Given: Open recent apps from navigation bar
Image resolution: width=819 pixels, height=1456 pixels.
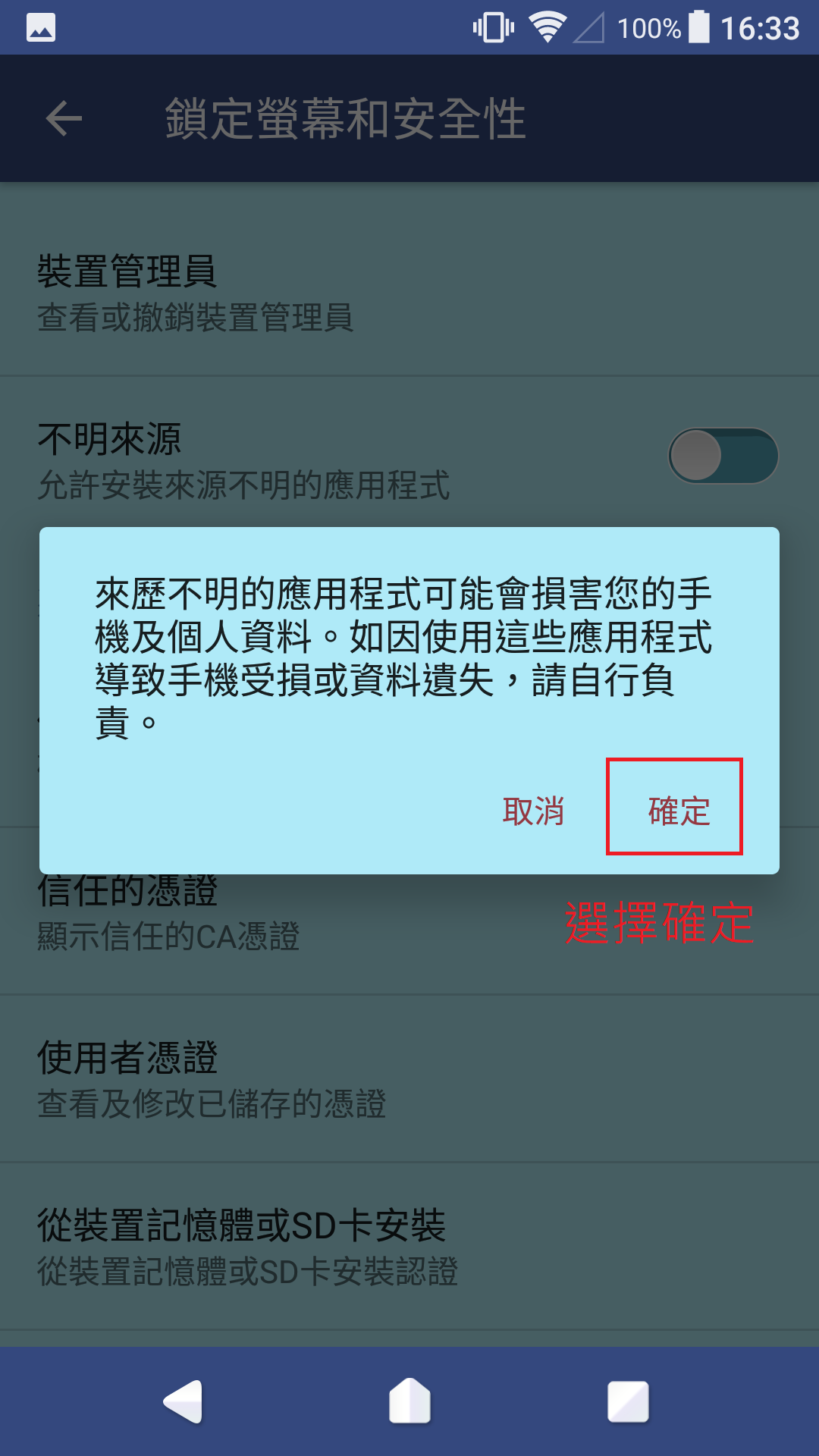Looking at the screenshot, I should tap(628, 1401).
